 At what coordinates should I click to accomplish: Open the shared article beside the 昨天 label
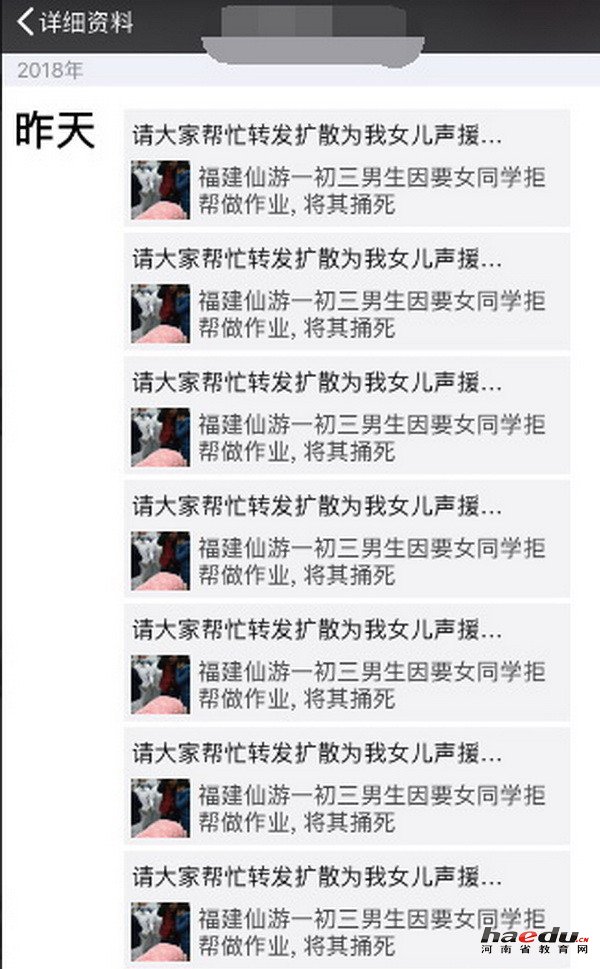346,168
